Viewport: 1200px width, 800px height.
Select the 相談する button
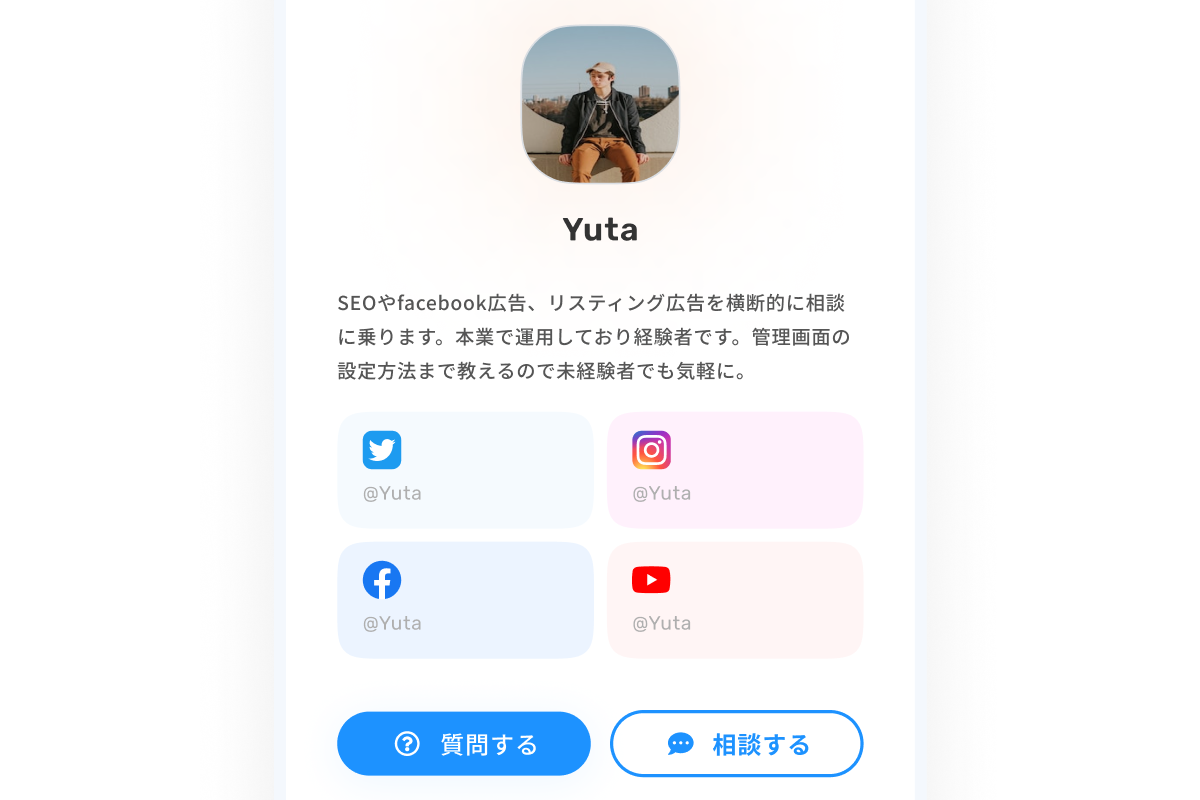coord(737,744)
